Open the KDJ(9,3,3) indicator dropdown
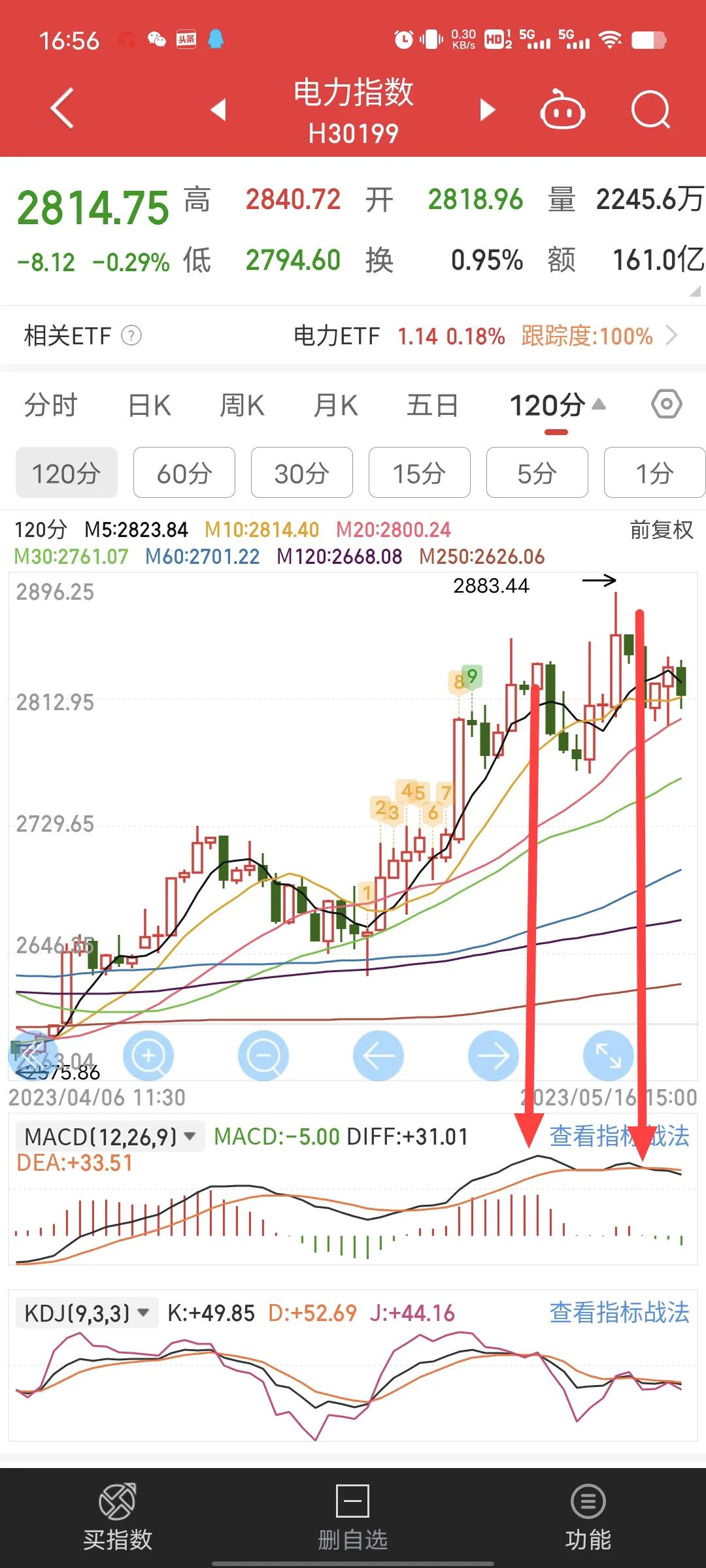 click(x=86, y=1313)
